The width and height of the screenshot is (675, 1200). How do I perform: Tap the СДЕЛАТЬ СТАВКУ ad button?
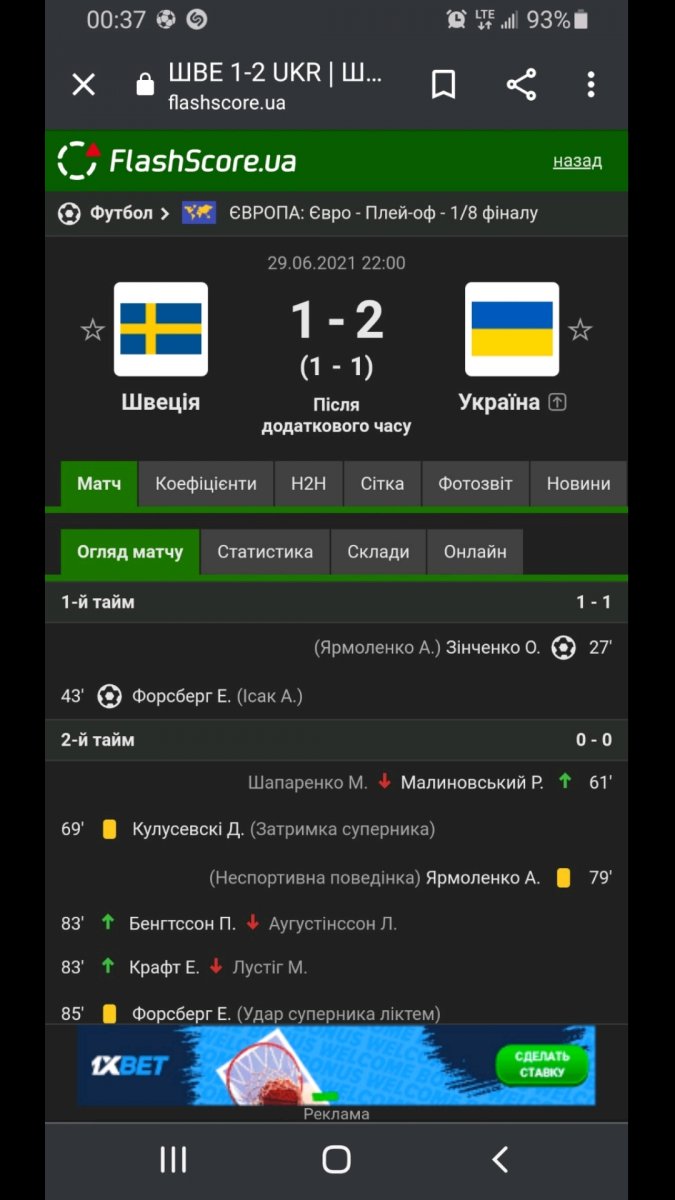click(x=542, y=1065)
